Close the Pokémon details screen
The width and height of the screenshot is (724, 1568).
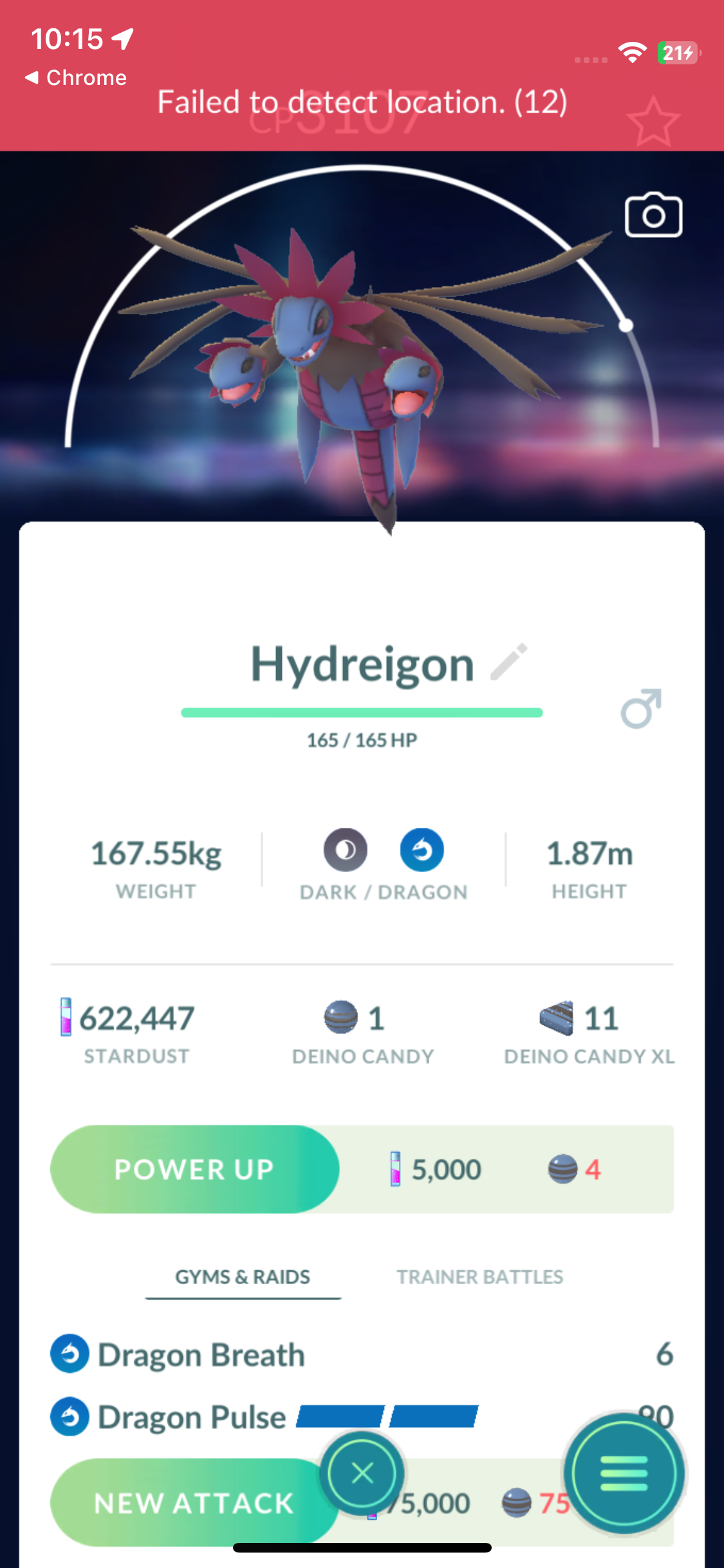(x=362, y=1473)
